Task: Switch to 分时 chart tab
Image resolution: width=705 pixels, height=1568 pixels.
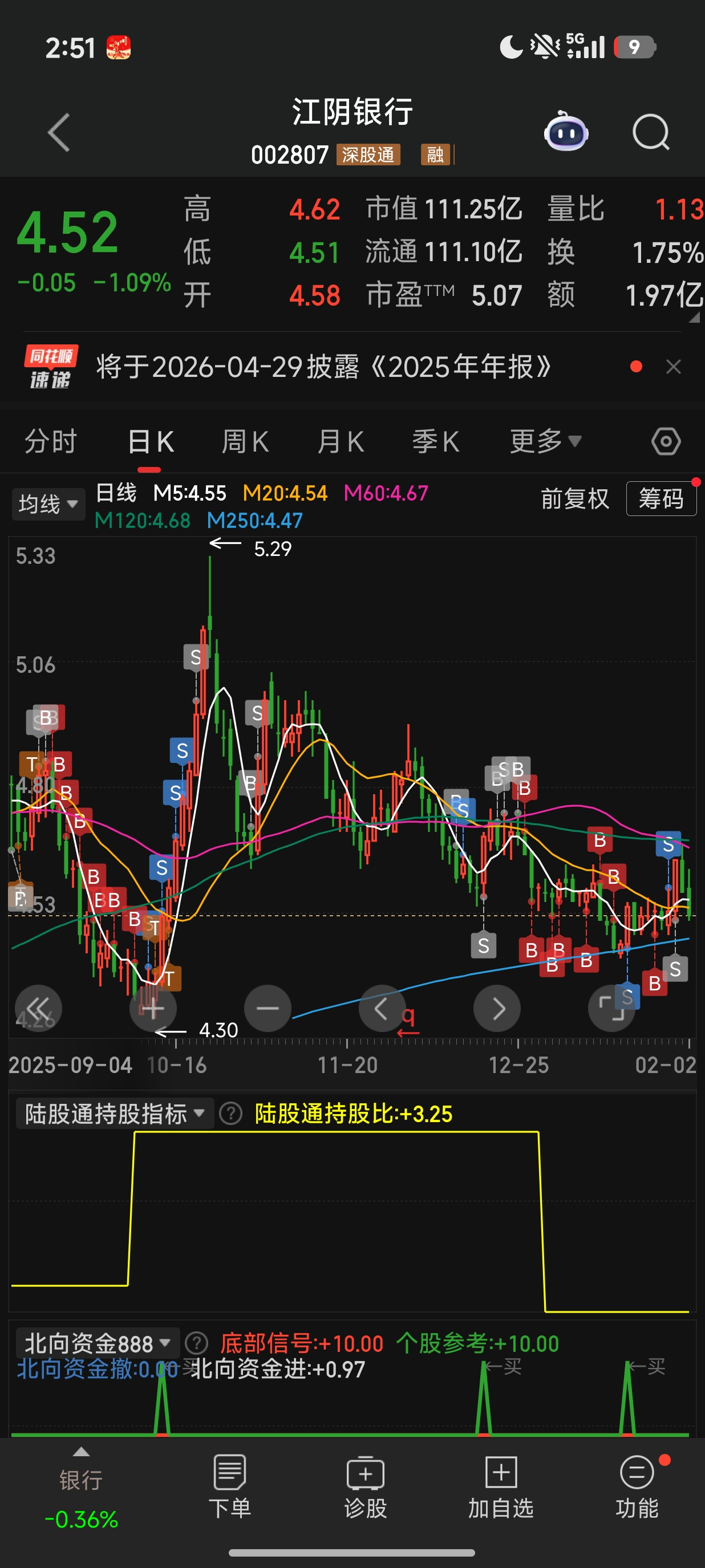Action: tap(51, 441)
